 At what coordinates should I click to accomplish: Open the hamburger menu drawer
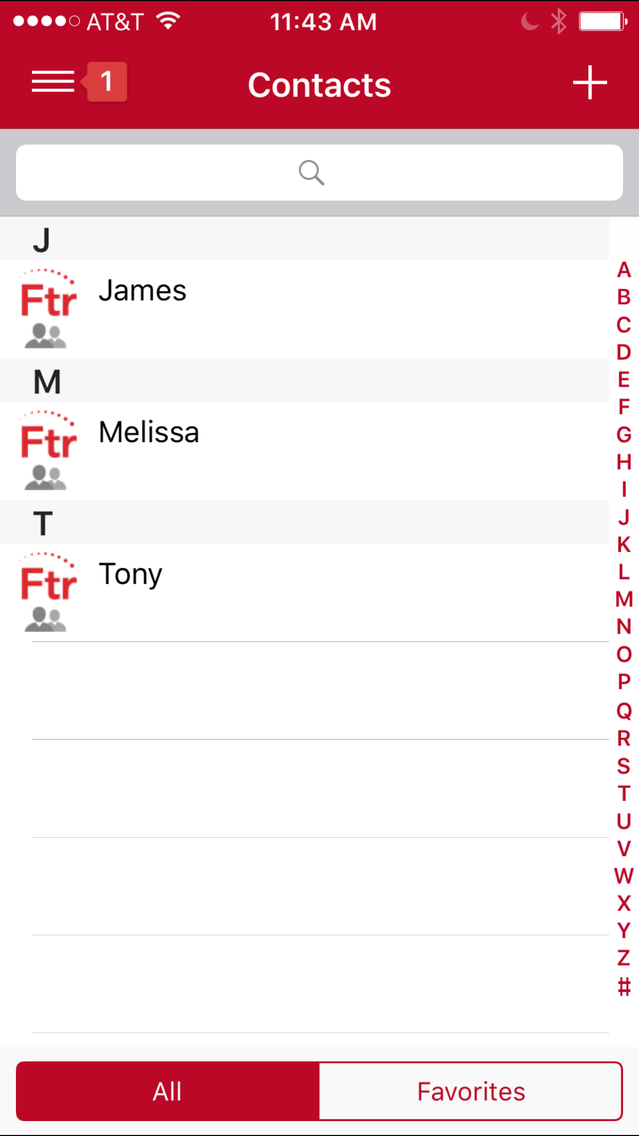tap(53, 82)
